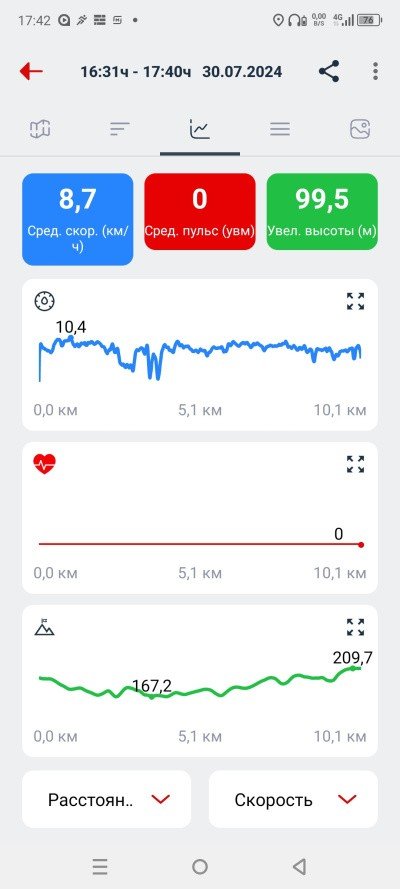Select the charts tab
Image resolution: width=400 pixels, height=889 pixels.
[x=200, y=129]
